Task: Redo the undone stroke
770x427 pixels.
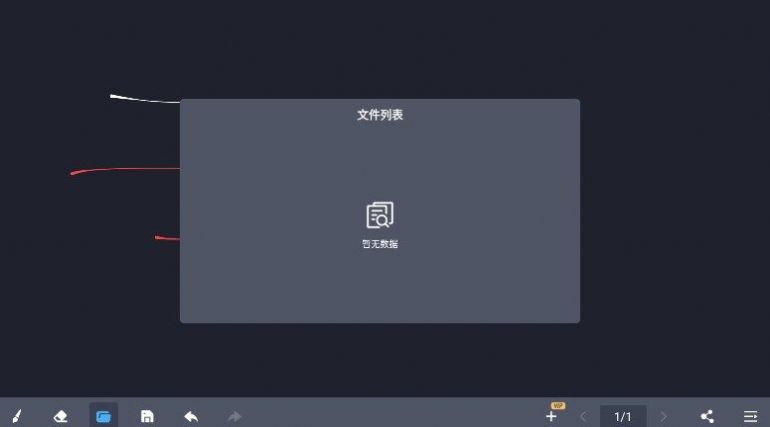Action: (235, 416)
